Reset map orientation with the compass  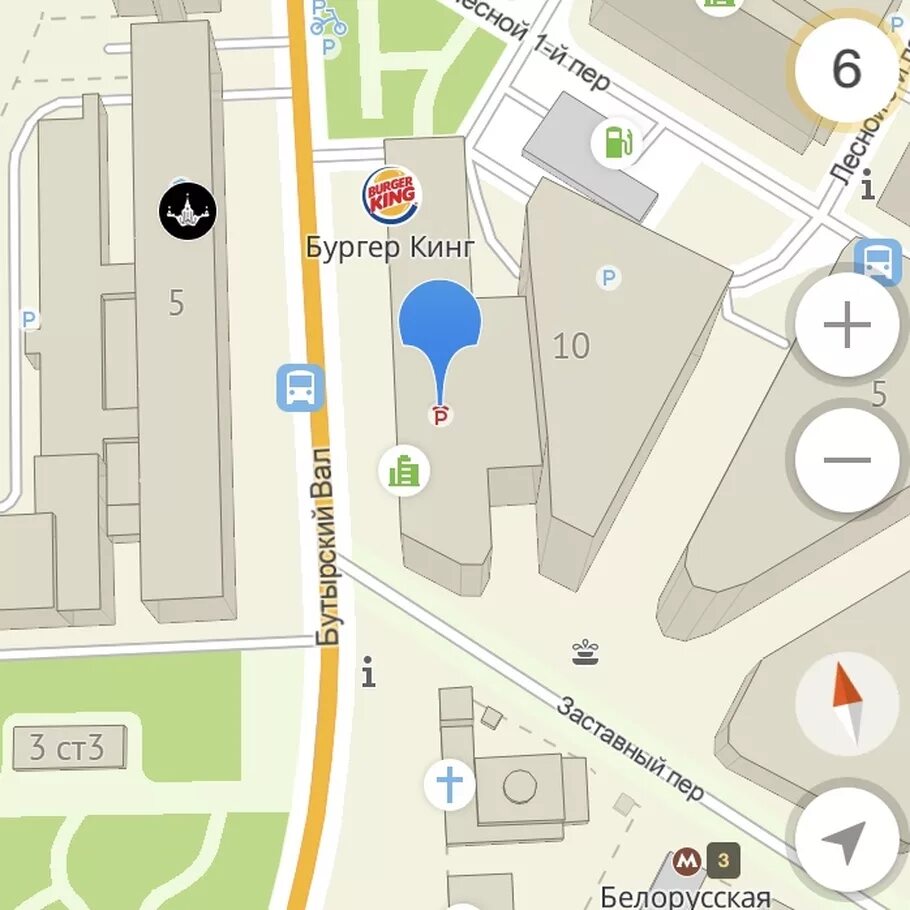point(847,703)
